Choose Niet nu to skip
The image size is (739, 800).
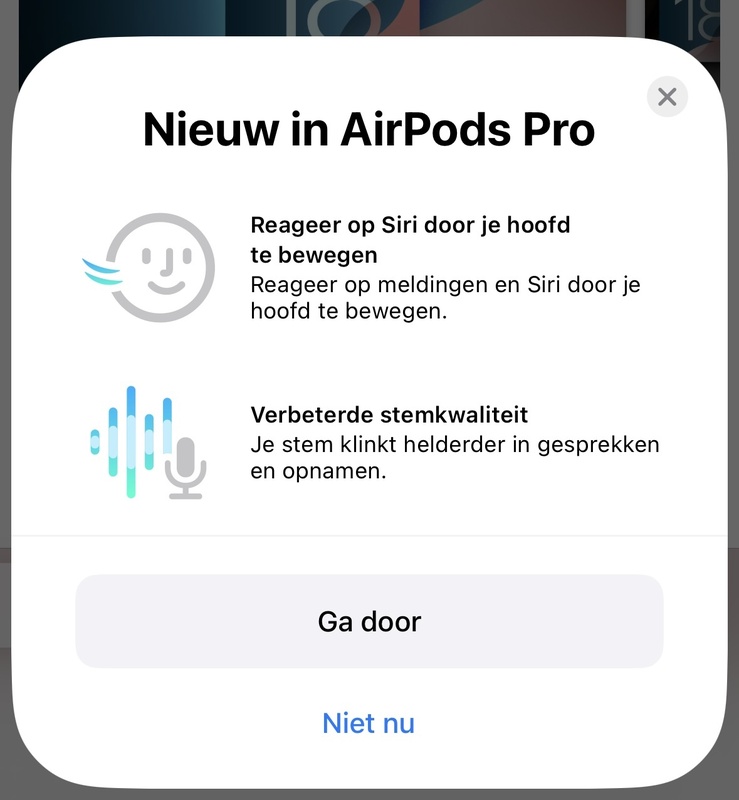tap(368, 723)
